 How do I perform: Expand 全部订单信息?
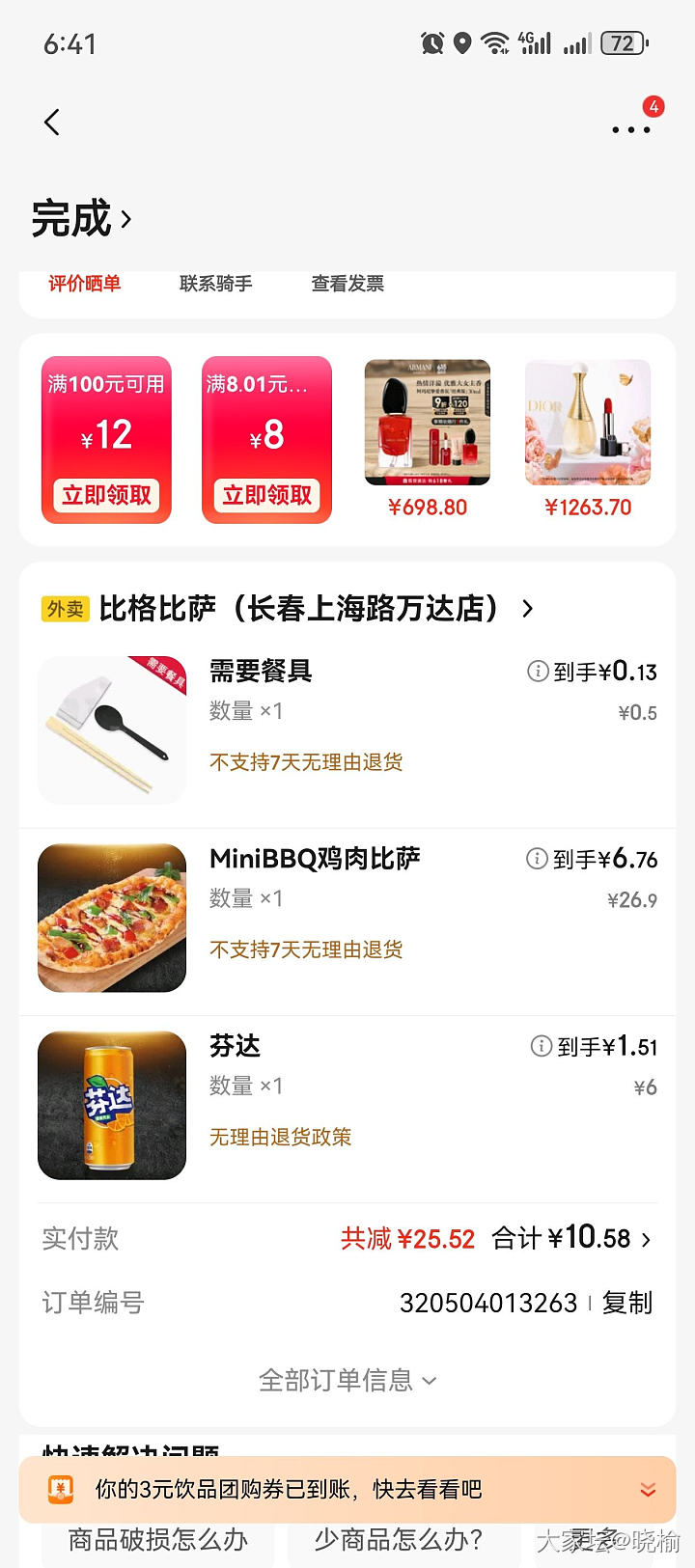coord(347,1381)
